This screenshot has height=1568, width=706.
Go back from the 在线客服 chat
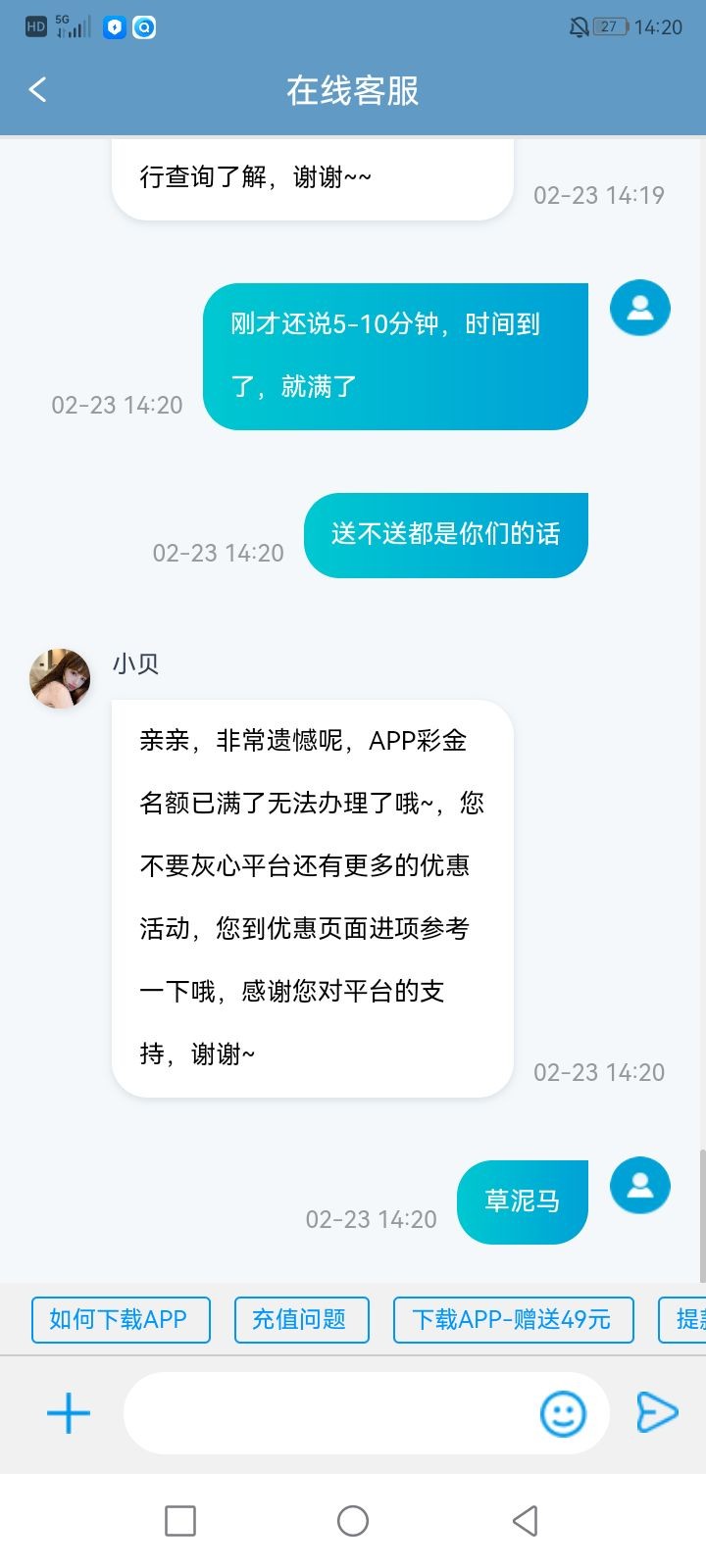pyautogui.click(x=37, y=90)
